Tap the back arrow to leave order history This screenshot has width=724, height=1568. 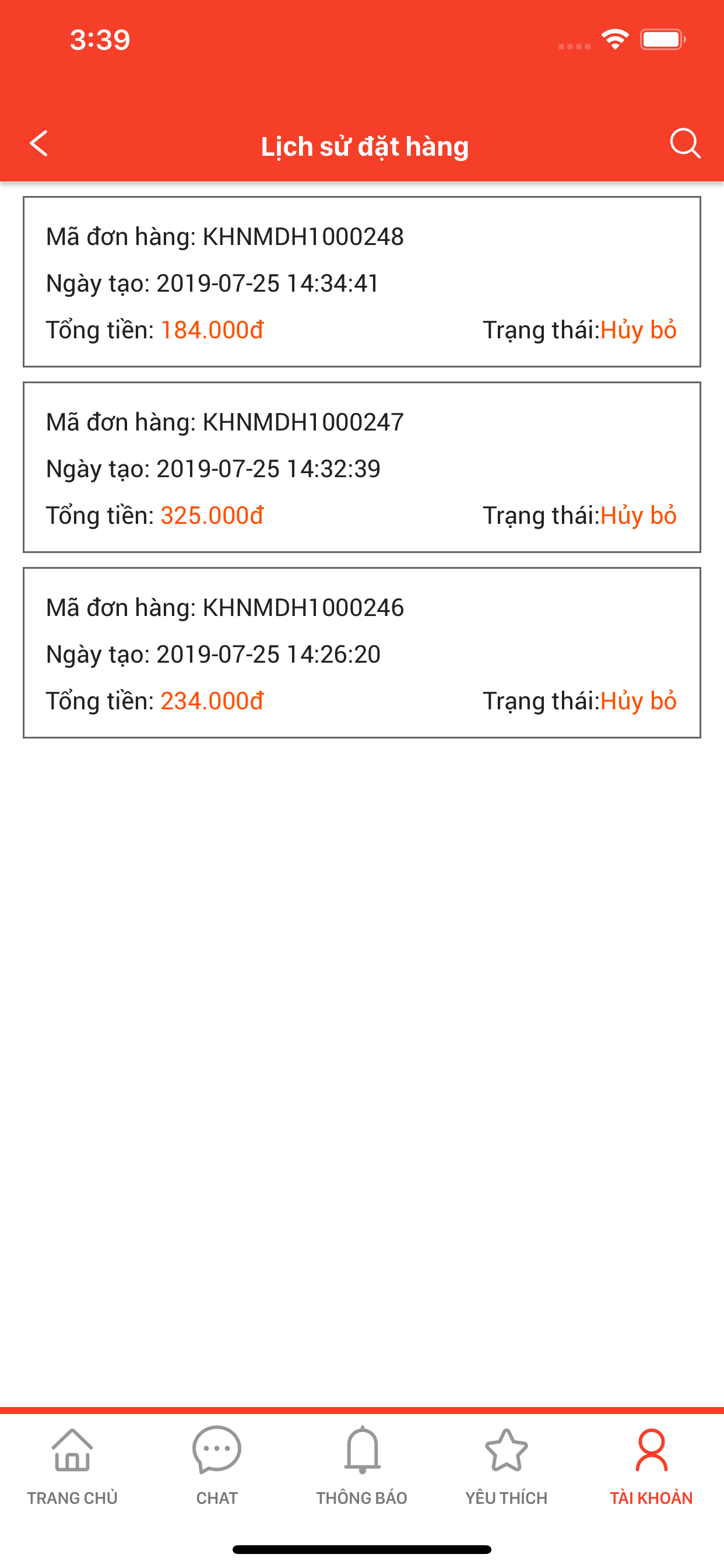coord(39,144)
